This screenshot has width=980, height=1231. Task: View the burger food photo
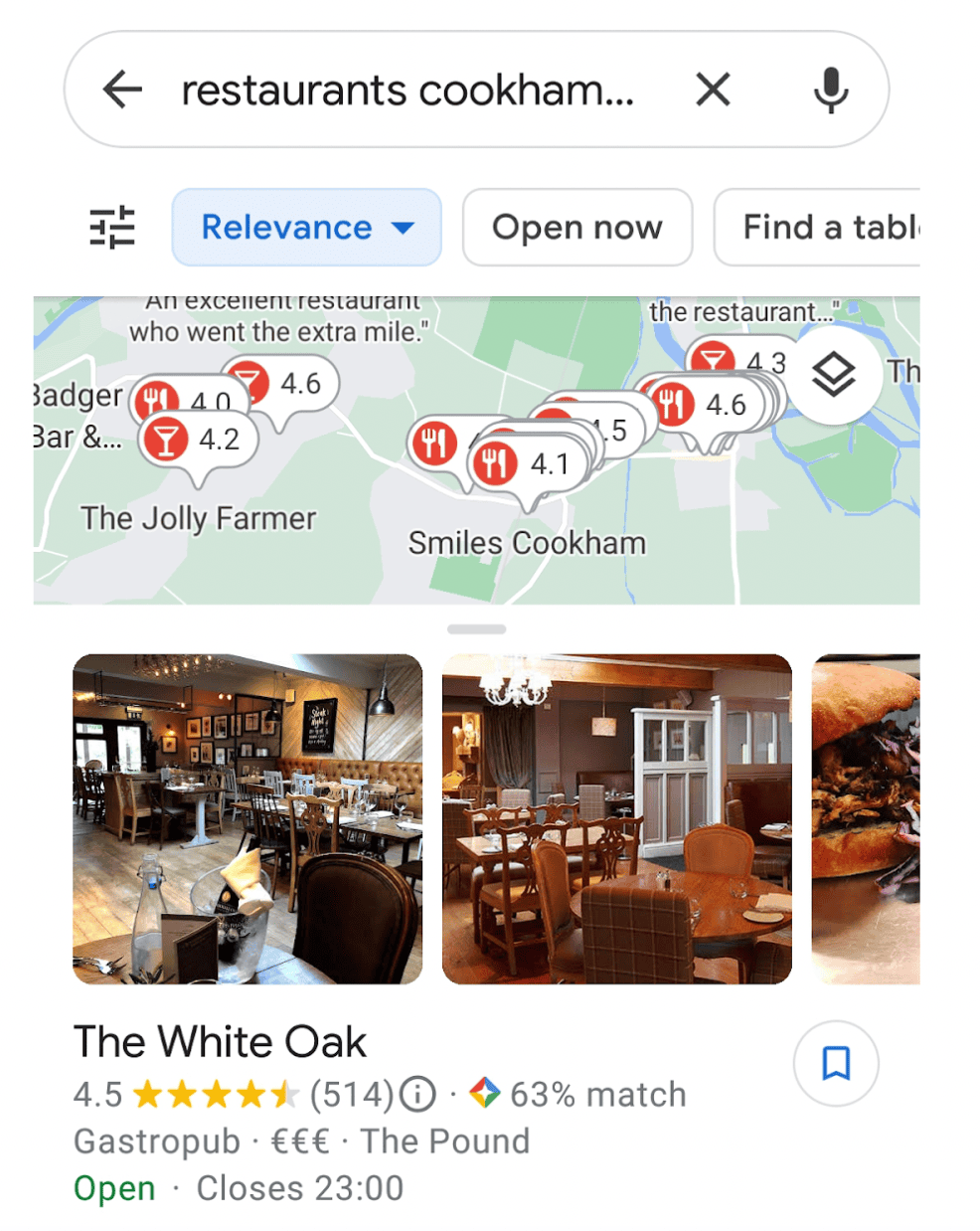tap(865, 818)
